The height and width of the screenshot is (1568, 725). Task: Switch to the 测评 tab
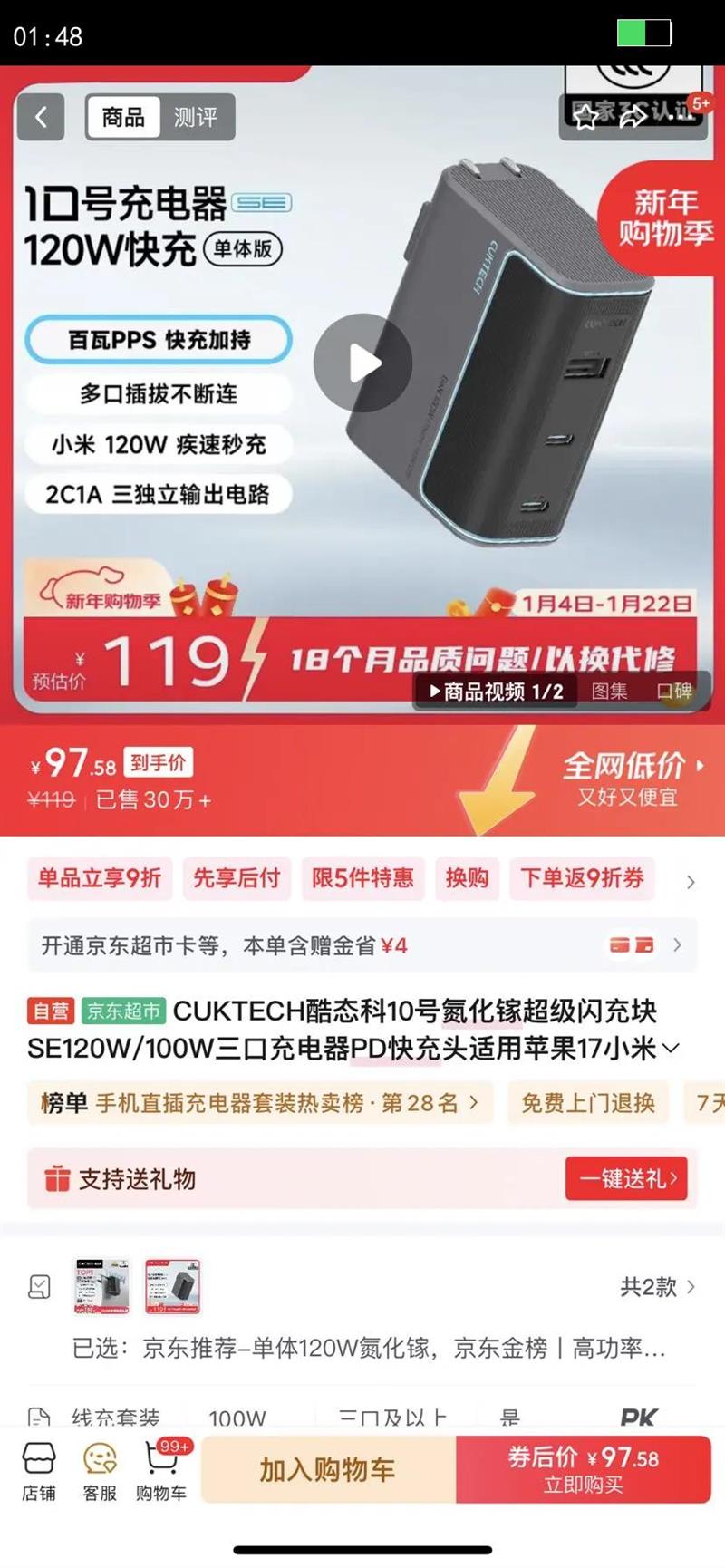pos(198,118)
